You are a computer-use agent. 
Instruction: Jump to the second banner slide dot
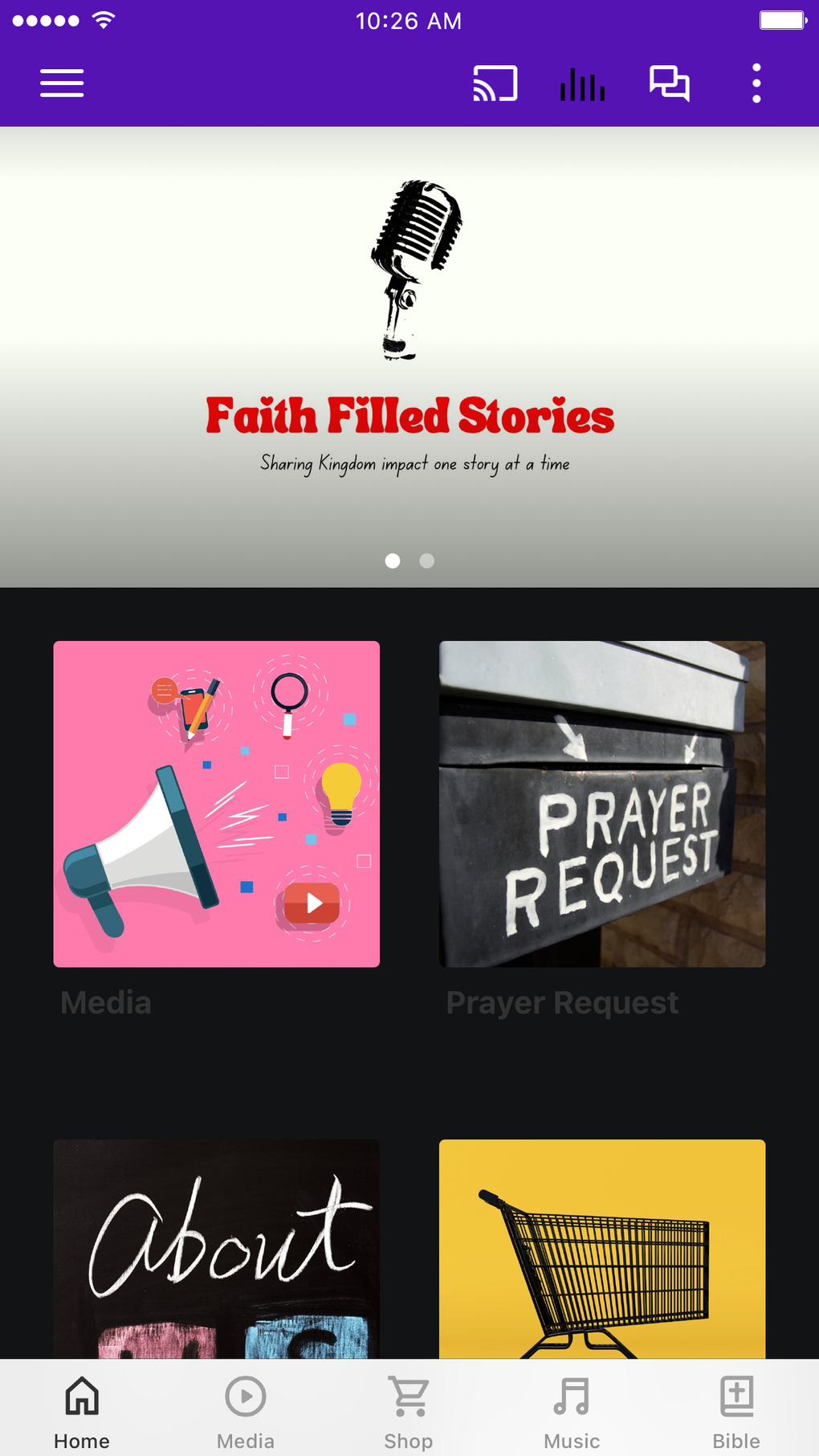tap(427, 561)
